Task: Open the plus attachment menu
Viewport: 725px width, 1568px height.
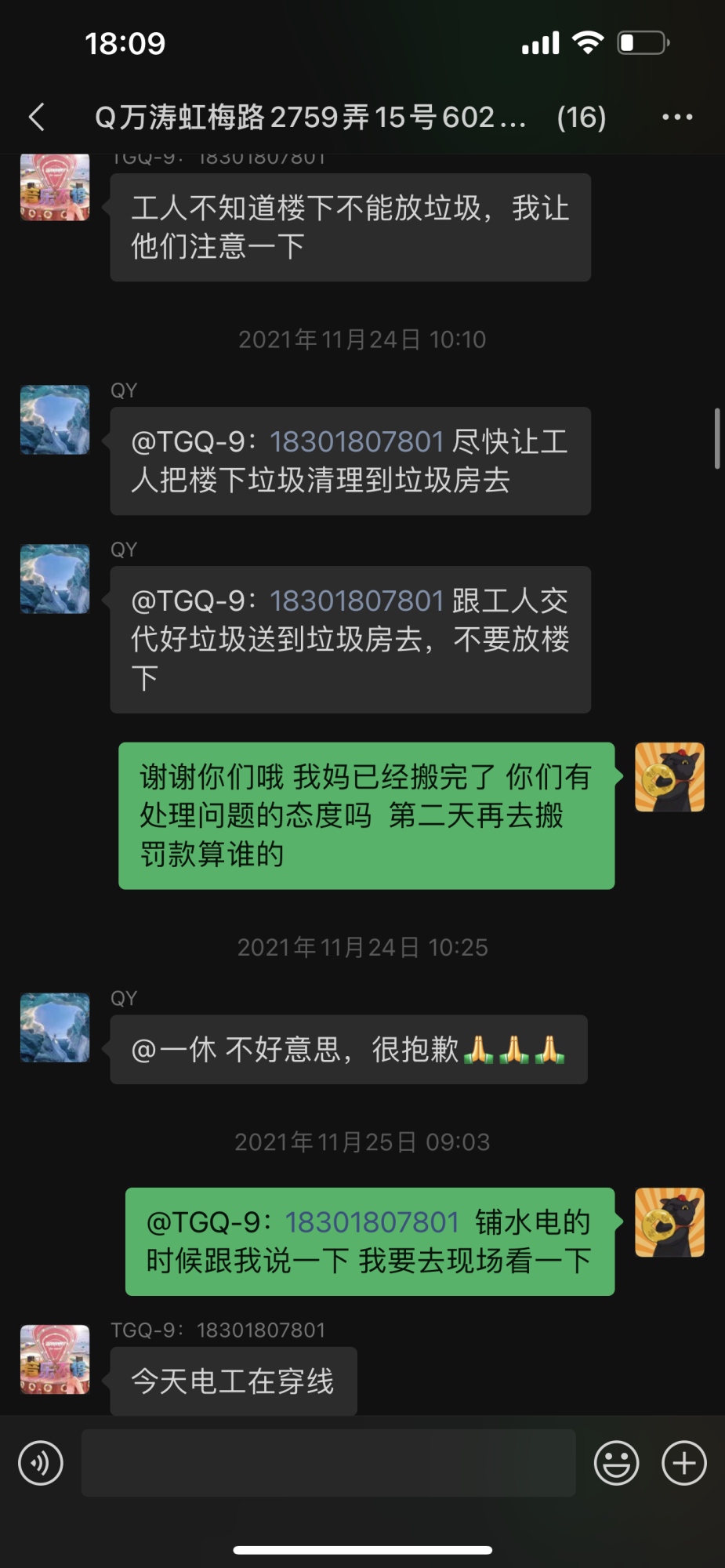Action: coord(684,1463)
